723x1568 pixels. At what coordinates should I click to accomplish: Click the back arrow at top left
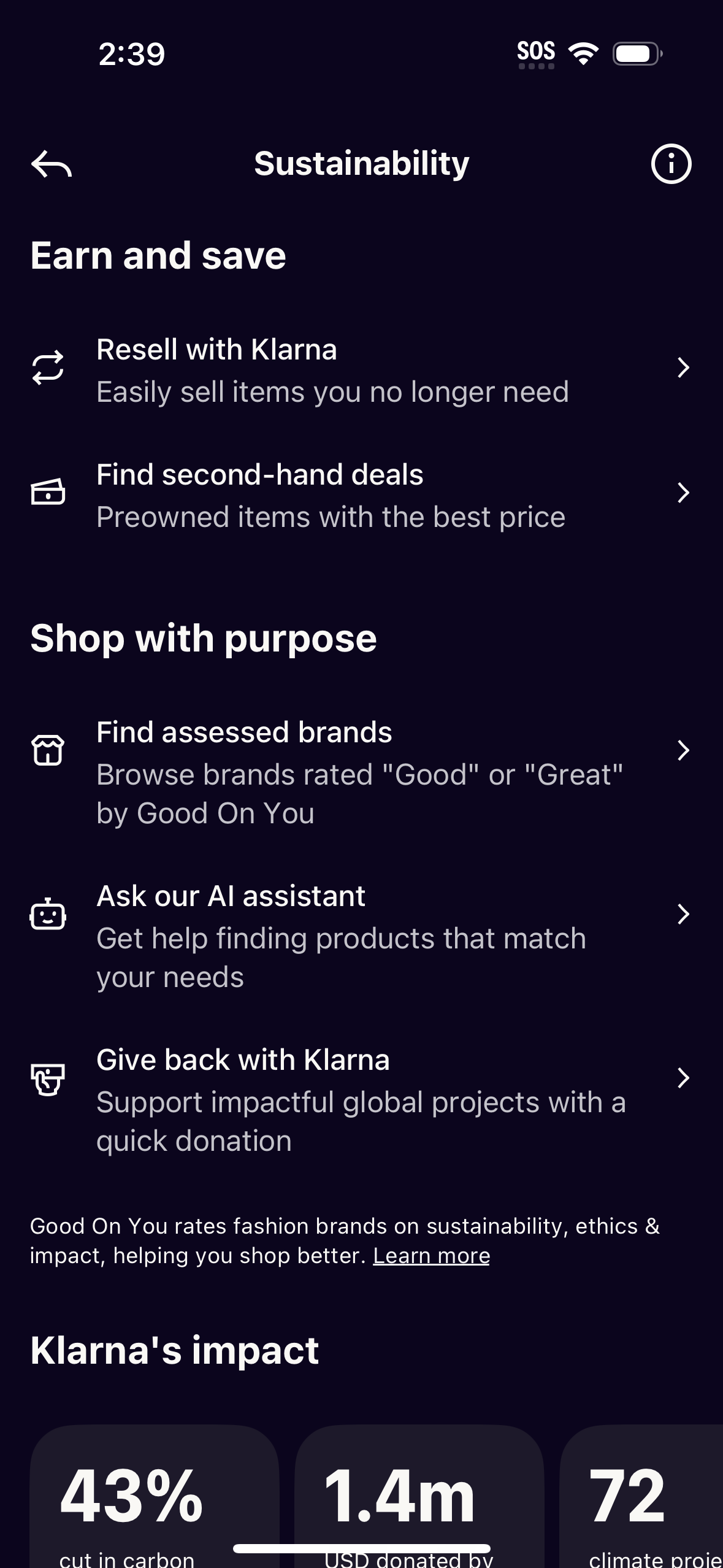[53, 164]
